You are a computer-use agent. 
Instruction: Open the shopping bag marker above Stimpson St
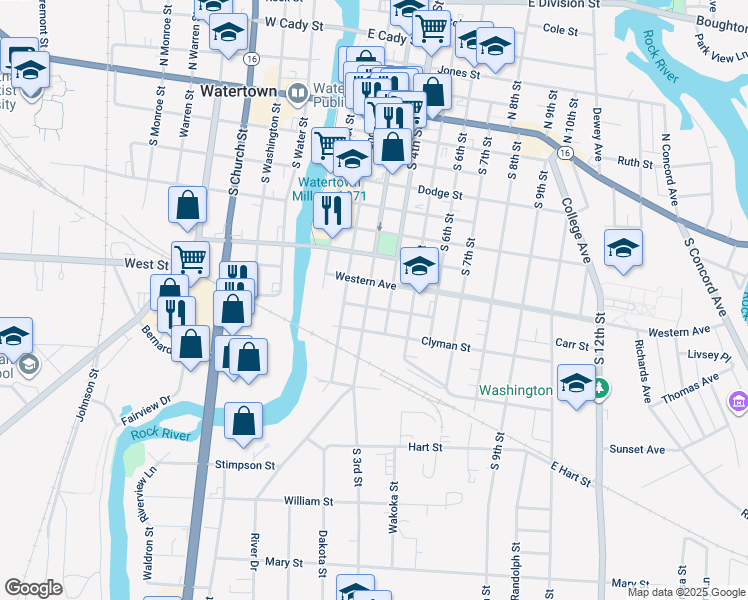pos(243,425)
